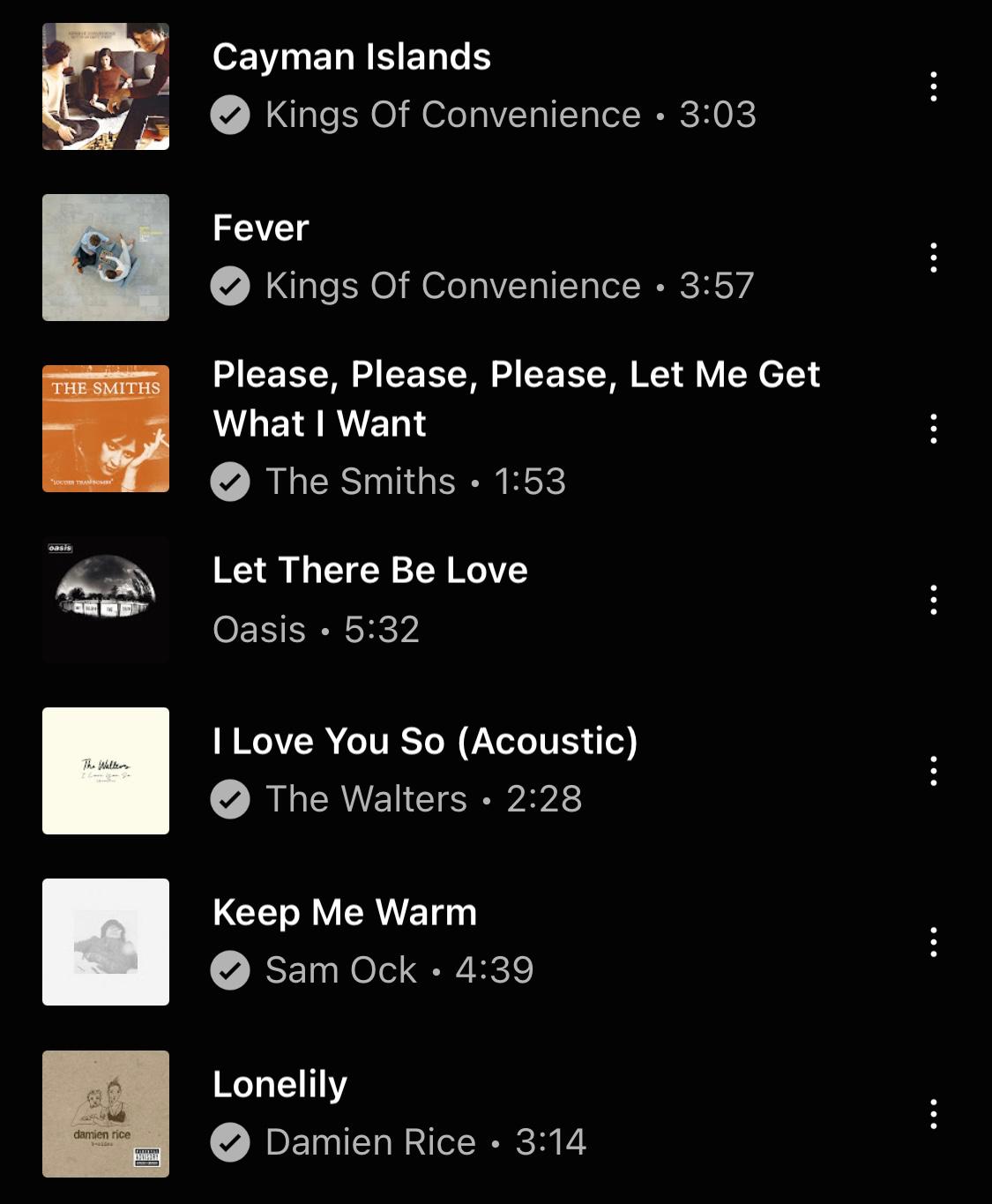Image resolution: width=992 pixels, height=1204 pixels.
Task: Play the song Cayman Islands
Action: (351, 58)
